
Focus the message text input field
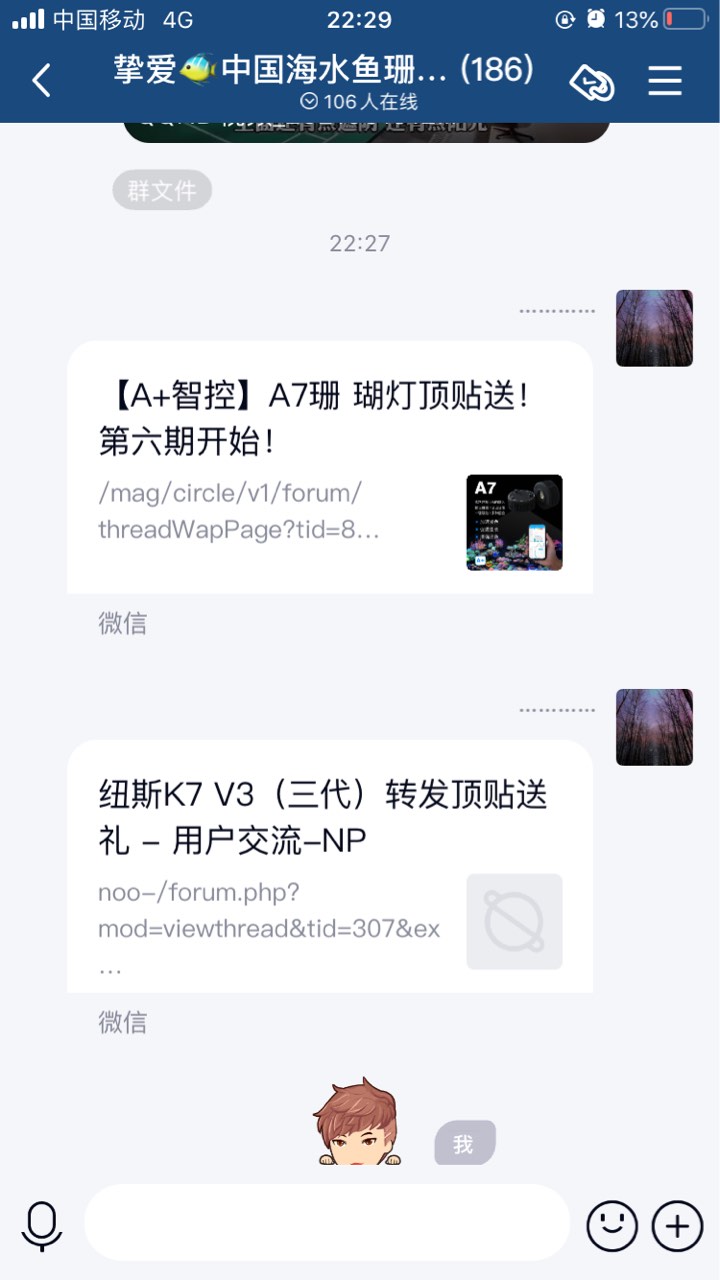327,1223
